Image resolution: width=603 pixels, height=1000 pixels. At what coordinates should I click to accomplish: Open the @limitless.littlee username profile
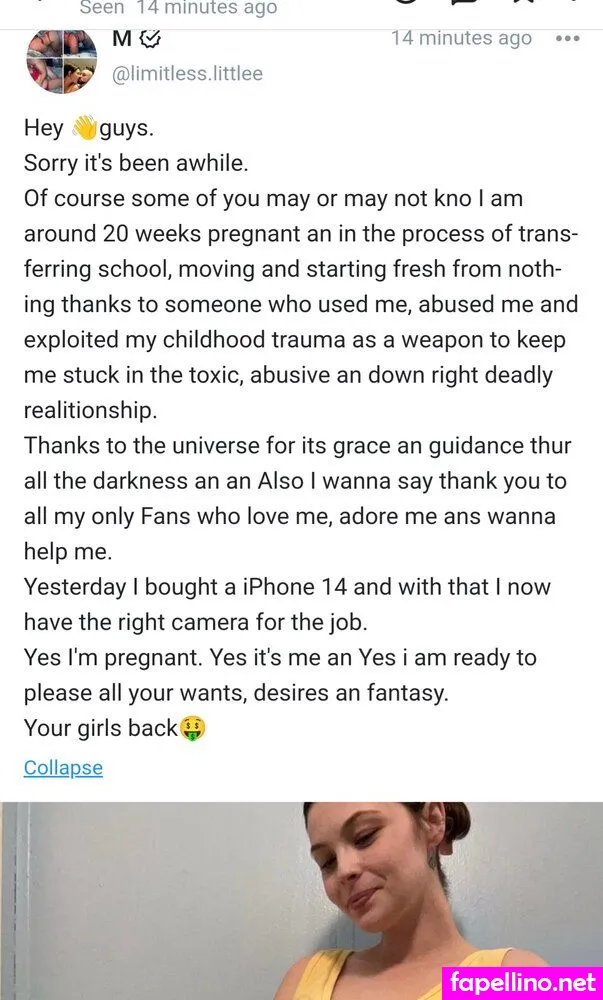click(x=187, y=74)
